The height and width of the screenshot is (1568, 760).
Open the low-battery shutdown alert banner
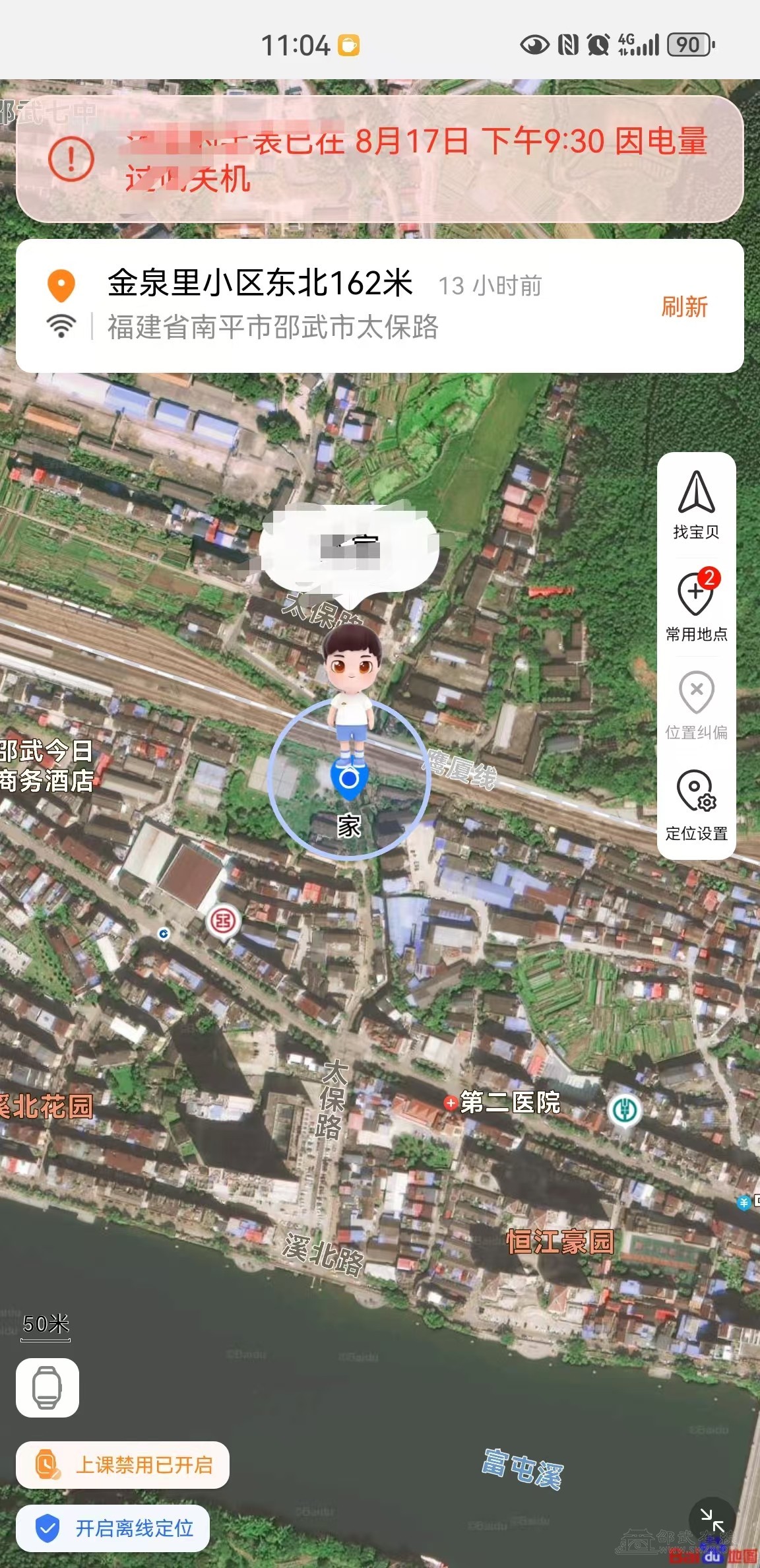pyautogui.click(x=380, y=159)
